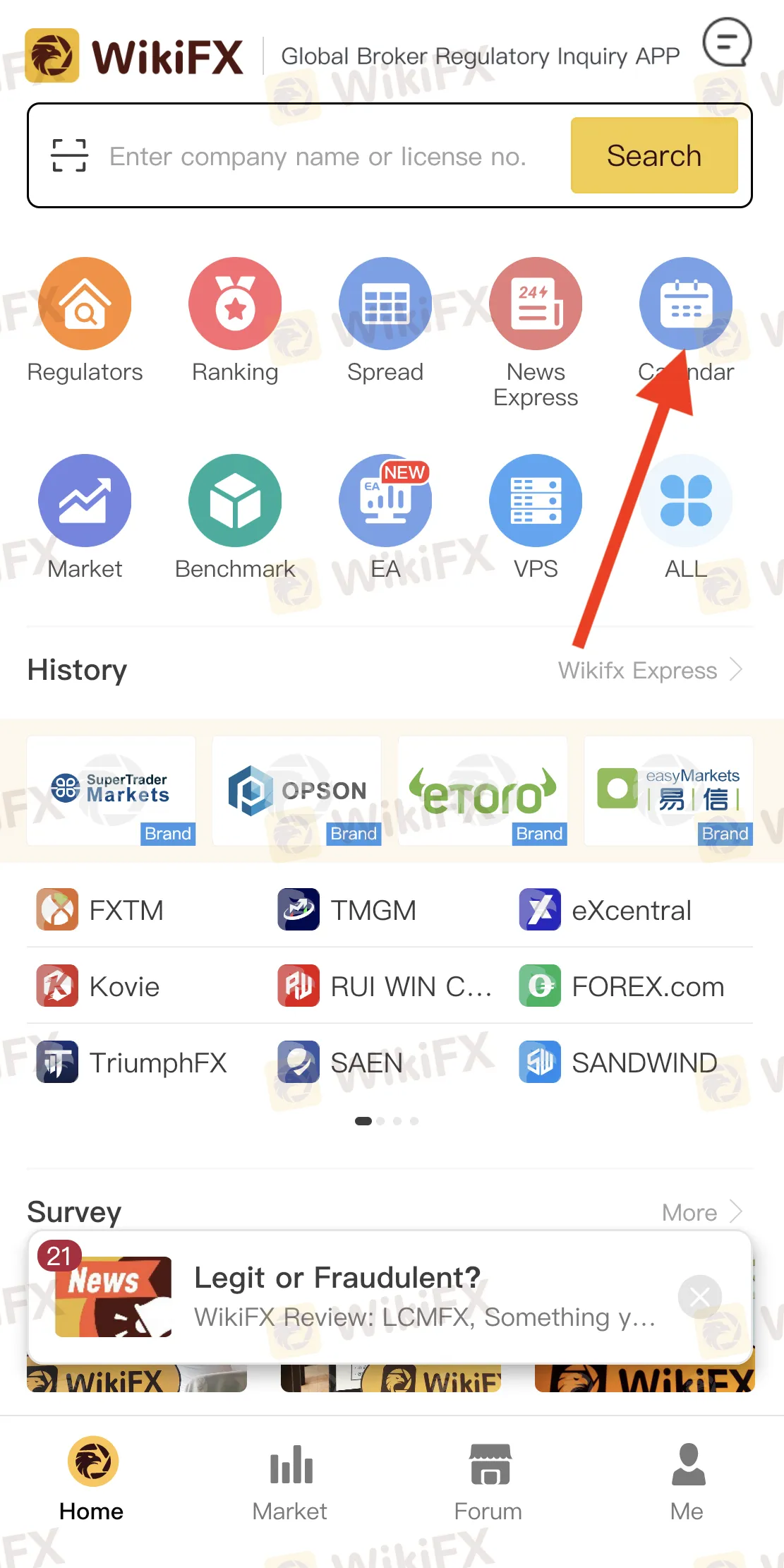Switch to the Forum tab
Image resolution: width=784 pixels, height=1568 pixels.
click(x=488, y=1480)
